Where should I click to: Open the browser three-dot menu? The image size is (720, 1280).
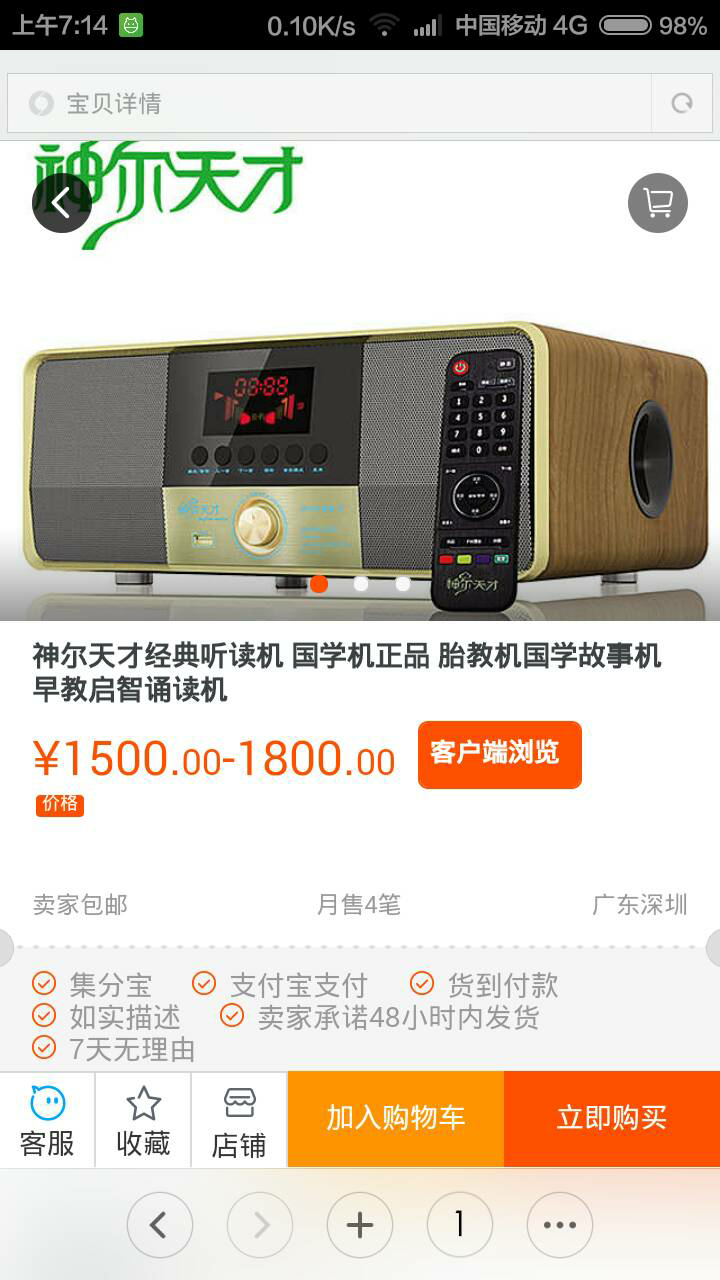point(560,1225)
